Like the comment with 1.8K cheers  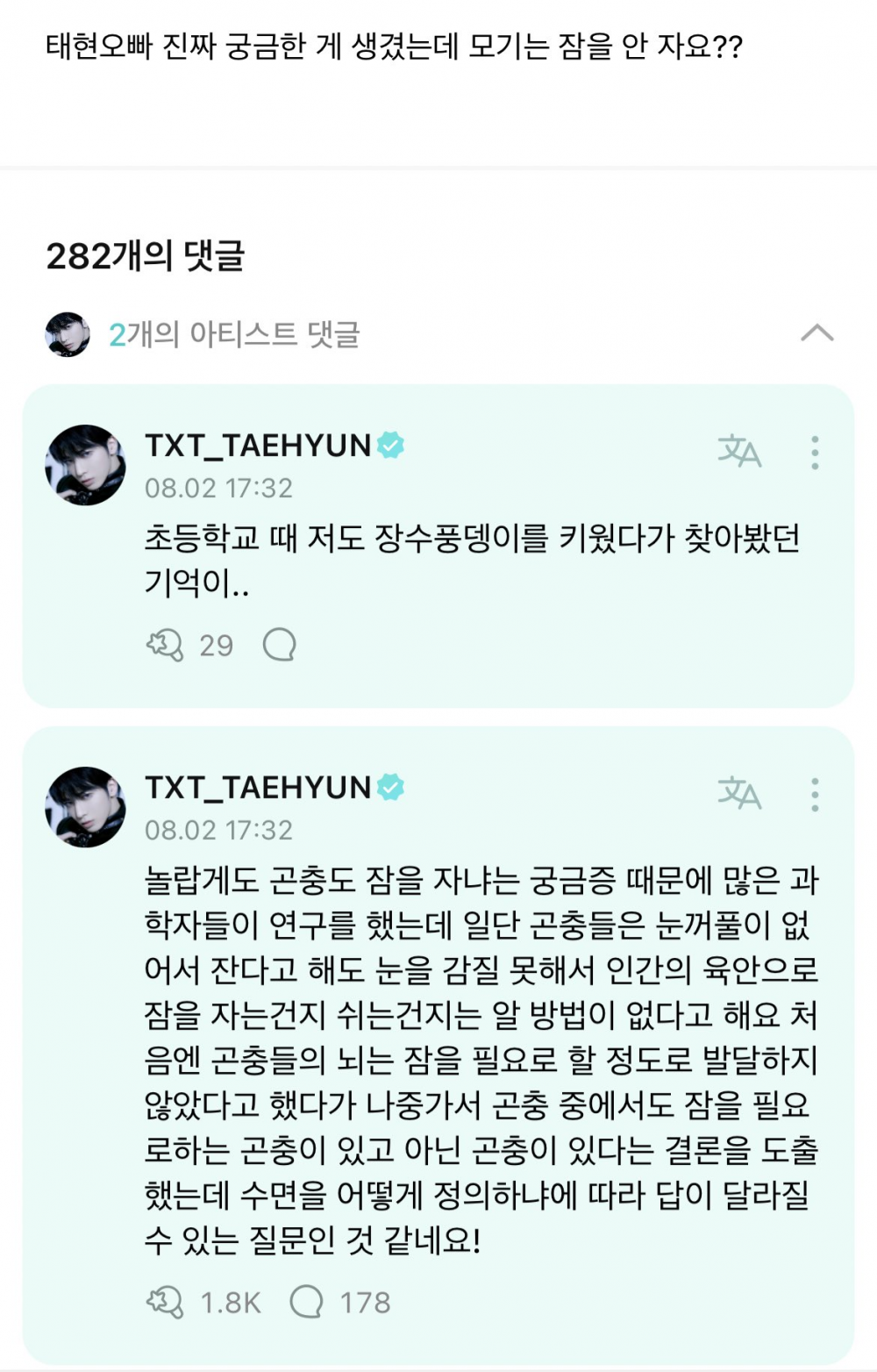coord(165,1303)
